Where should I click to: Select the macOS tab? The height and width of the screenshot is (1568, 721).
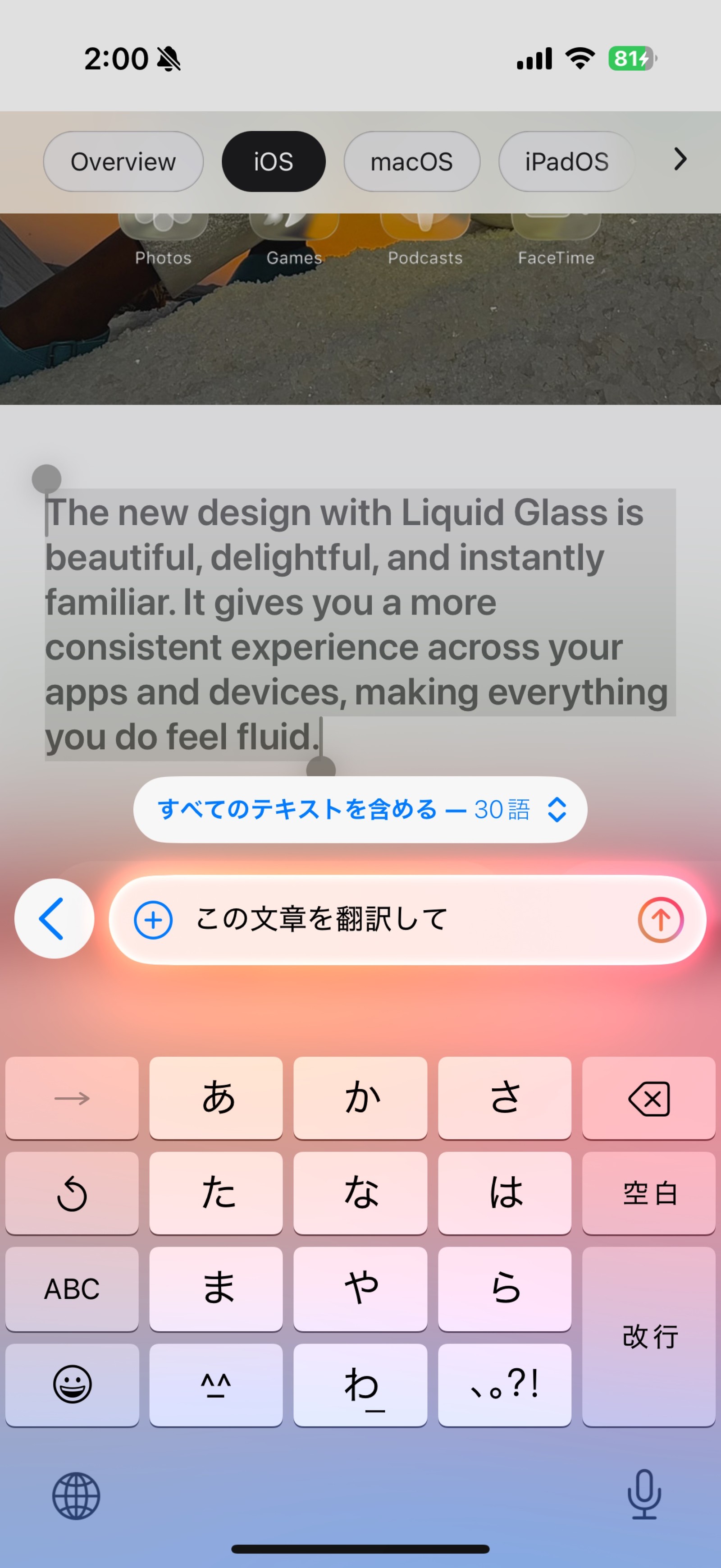pyautogui.click(x=411, y=162)
